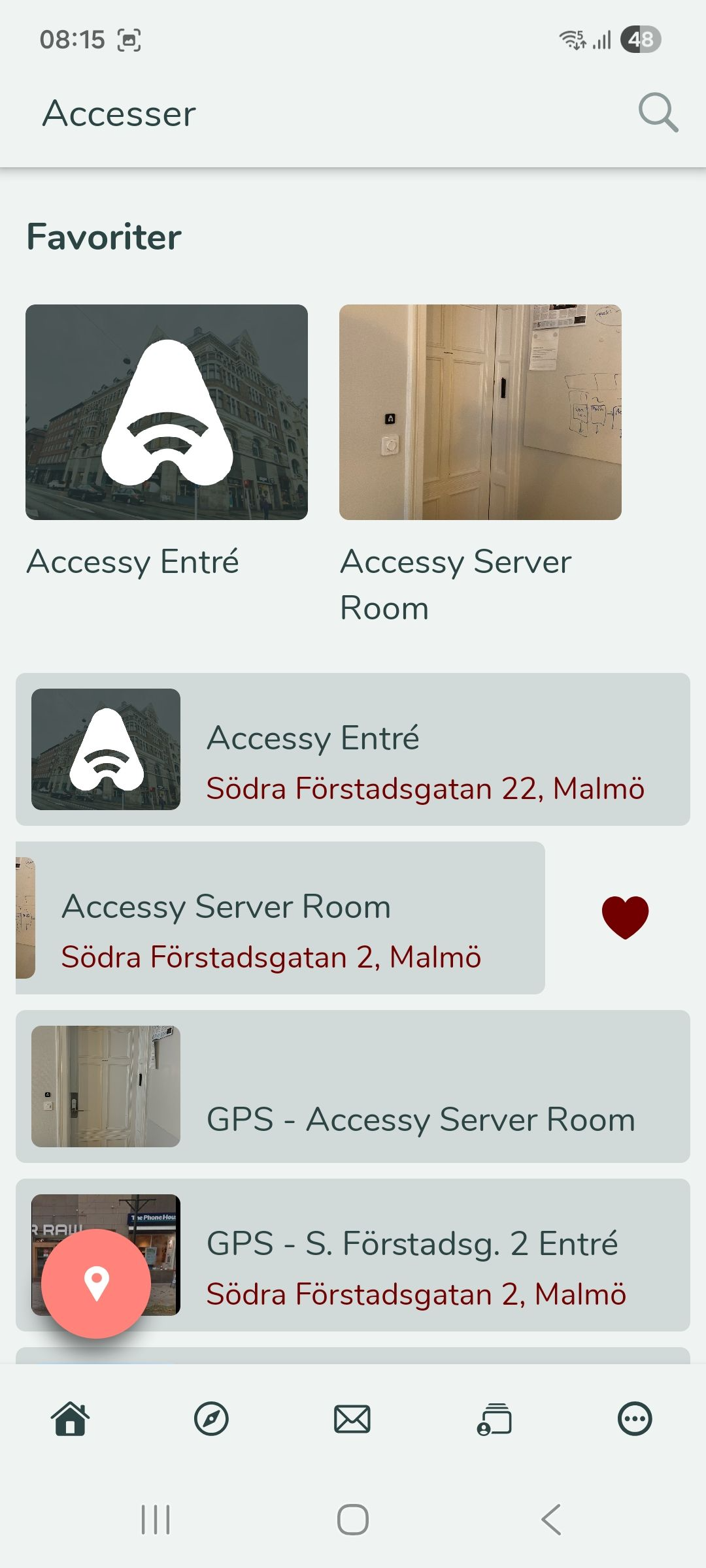This screenshot has height=1568, width=706.
Task: Open the Accessy Server Room list row
Action: pyautogui.click(x=281, y=918)
